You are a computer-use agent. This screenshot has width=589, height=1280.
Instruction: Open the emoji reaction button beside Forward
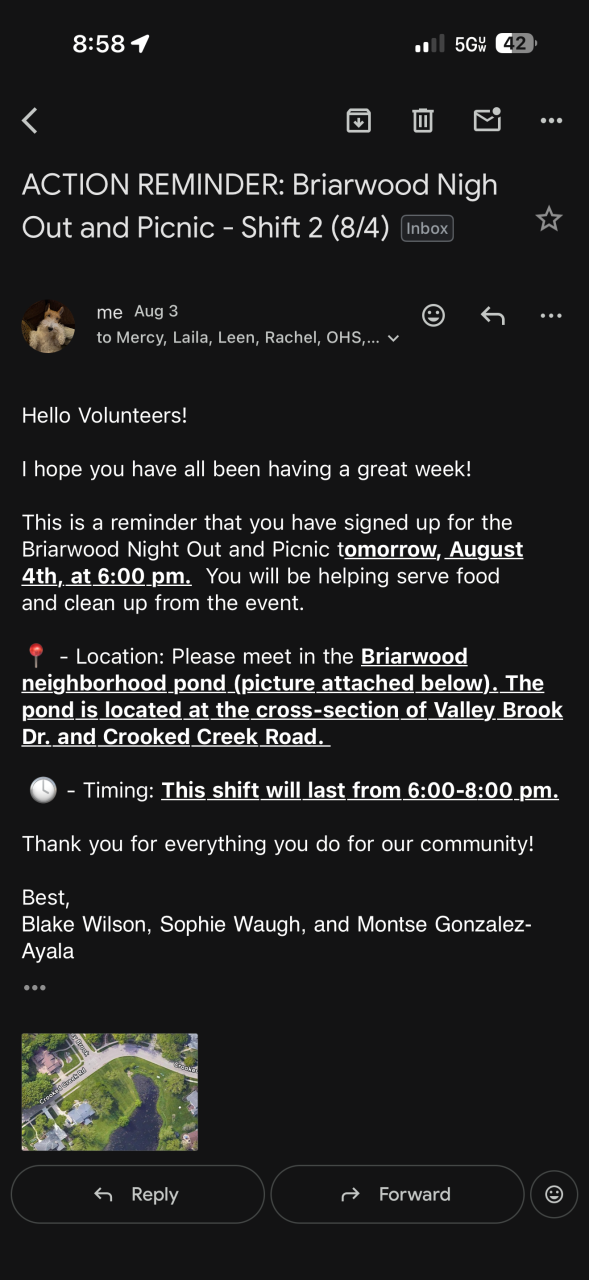tap(554, 1194)
